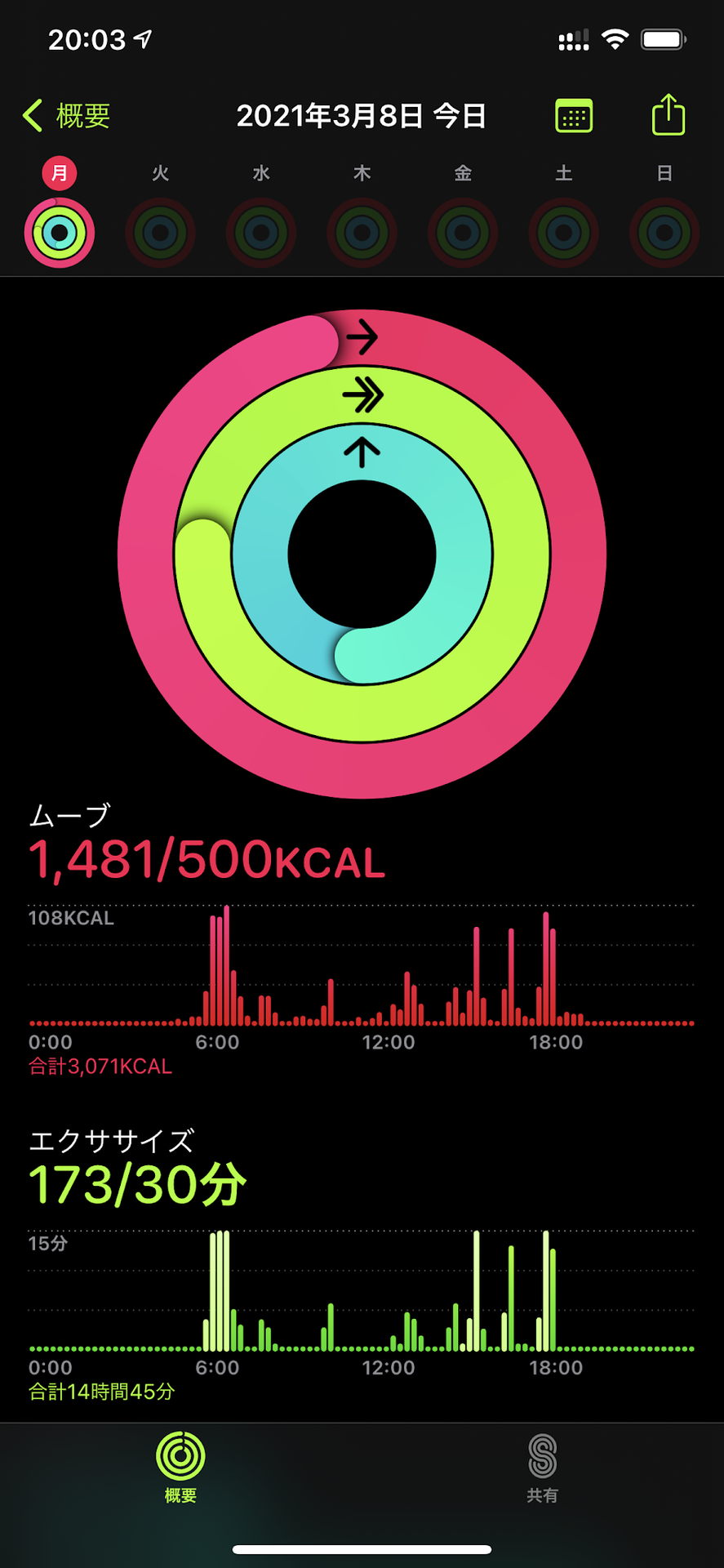Select Wednesday (水) activity ring
This screenshot has height=1568, width=724.
[261, 233]
